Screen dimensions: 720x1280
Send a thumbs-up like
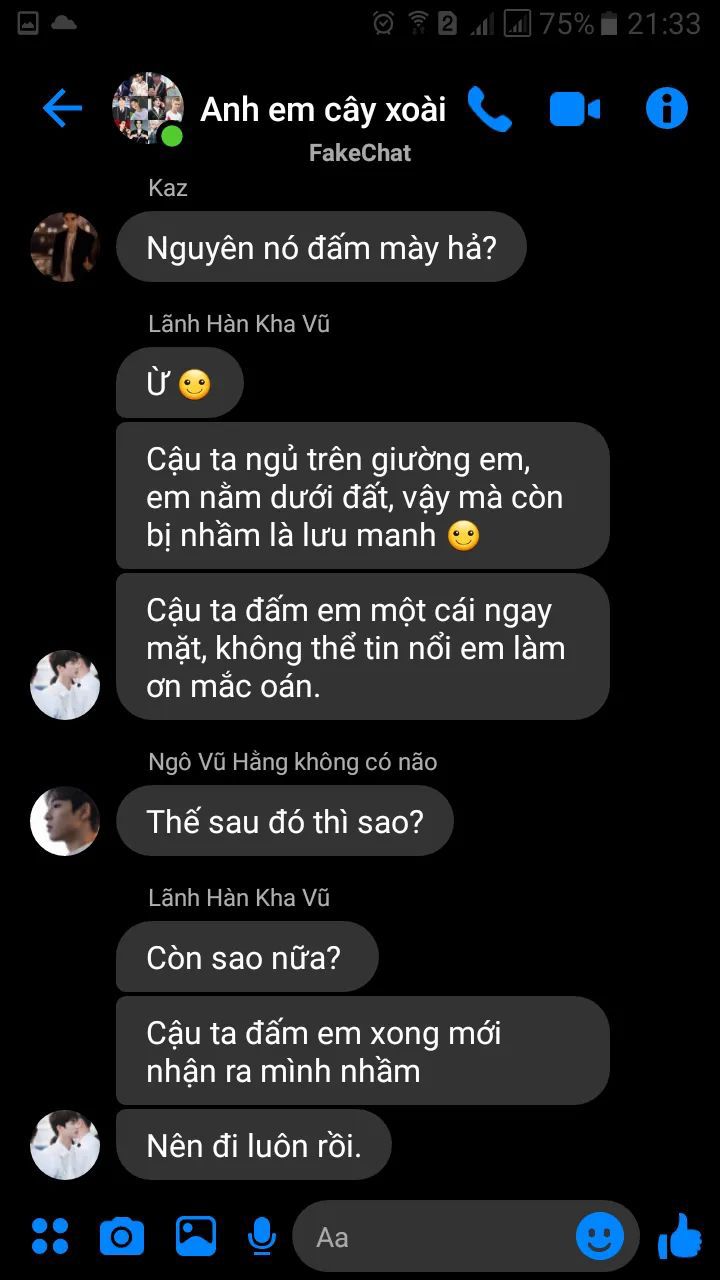pos(680,1237)
